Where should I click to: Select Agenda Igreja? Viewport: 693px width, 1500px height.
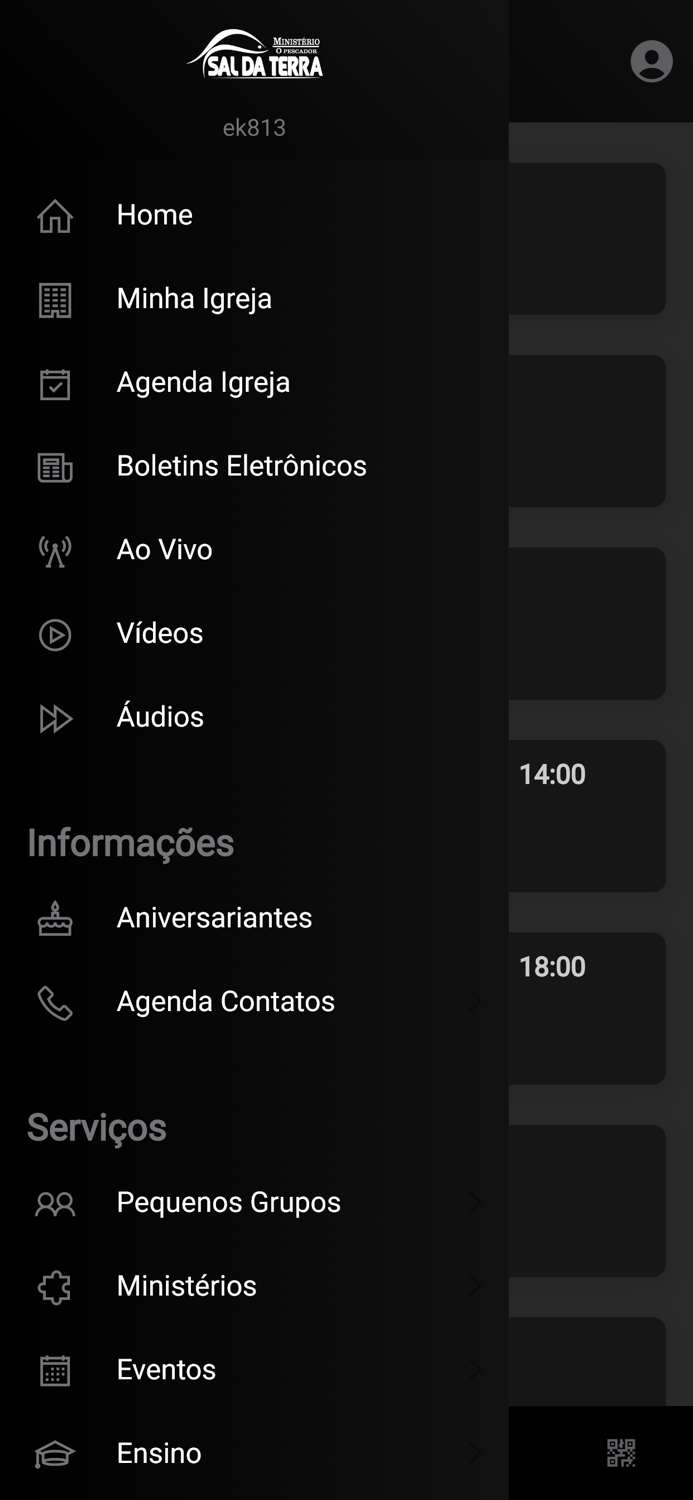pyautogui.click(x=203, y=382)
